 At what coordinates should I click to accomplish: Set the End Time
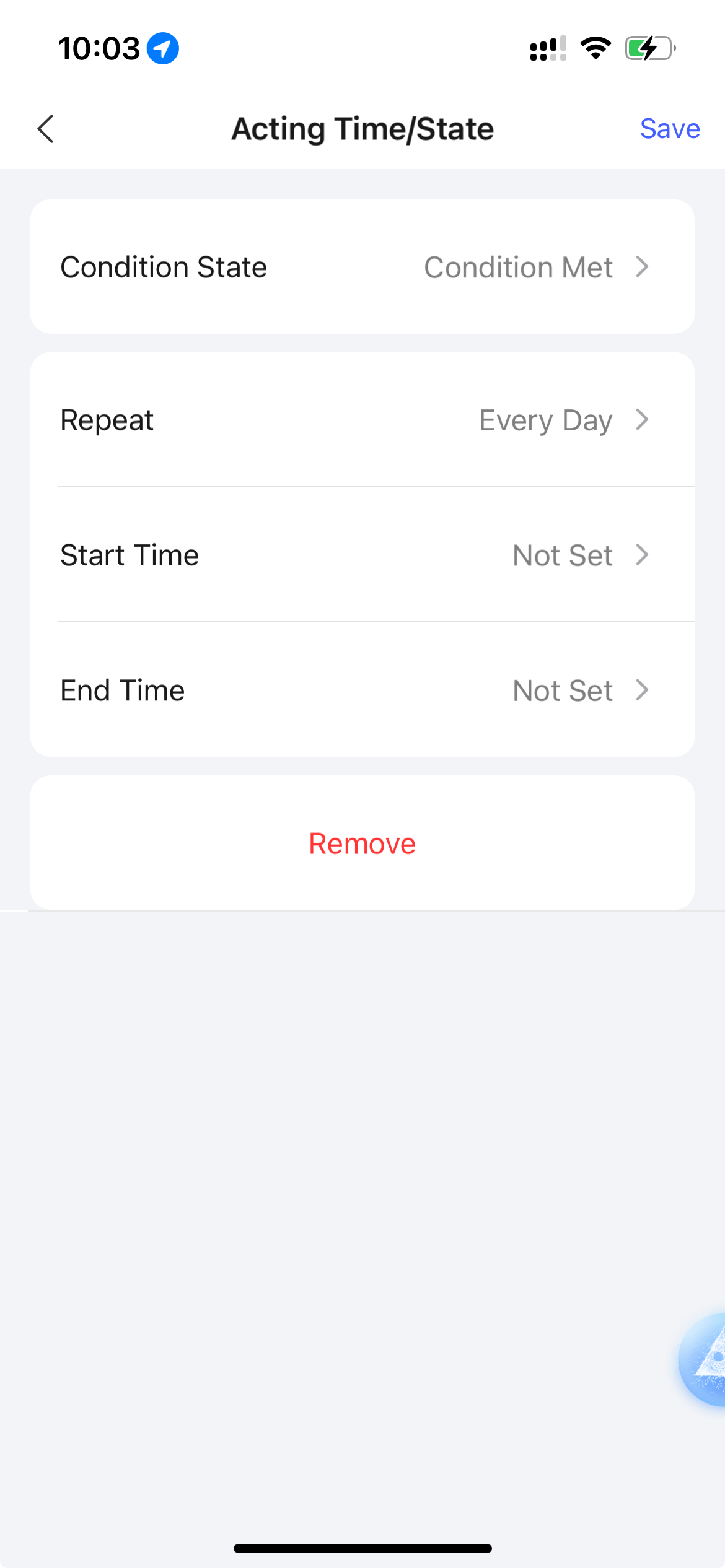pyautogui.click(x=362, y=690)
